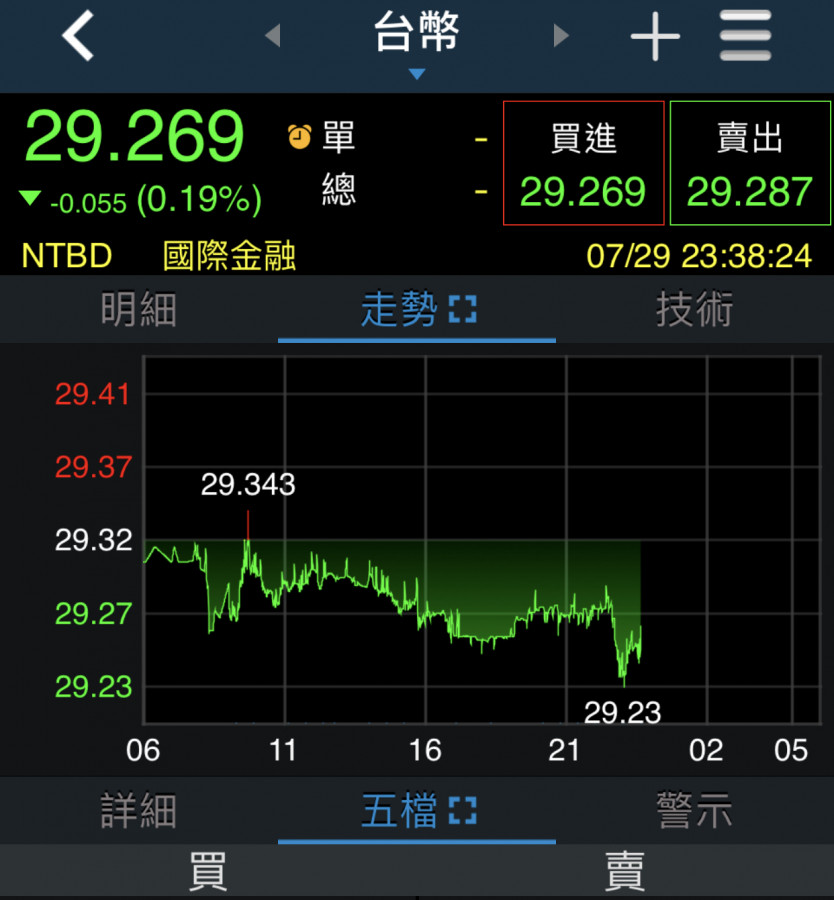Set an alarm via the clock icon
Image resolution: width=834 pixels, height=900 pixels.
(x=299, y=137)
